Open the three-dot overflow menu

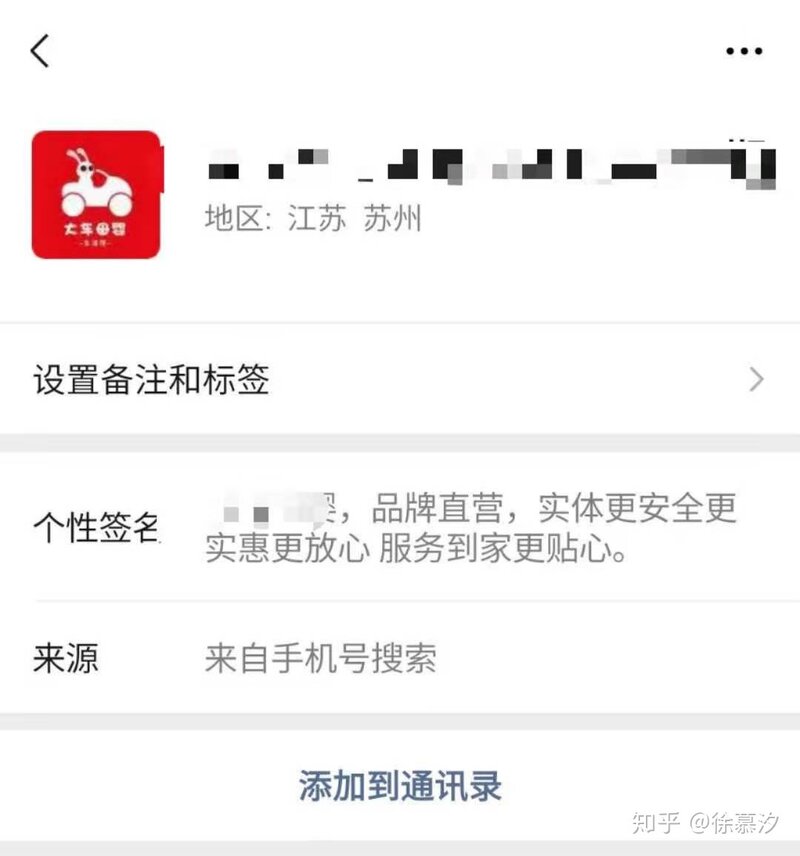tap(744, 51)
